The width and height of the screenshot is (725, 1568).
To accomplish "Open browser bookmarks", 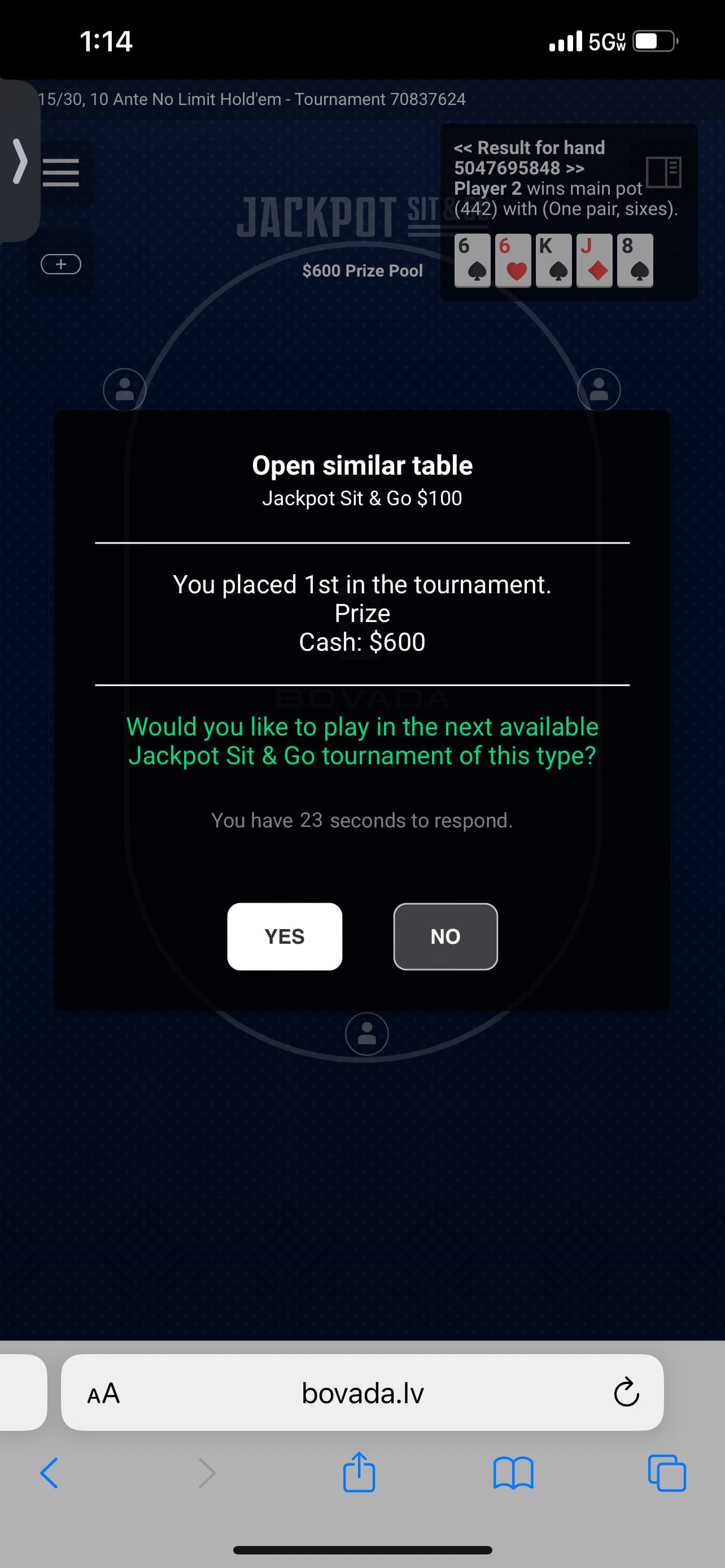I will [513, 1474].
